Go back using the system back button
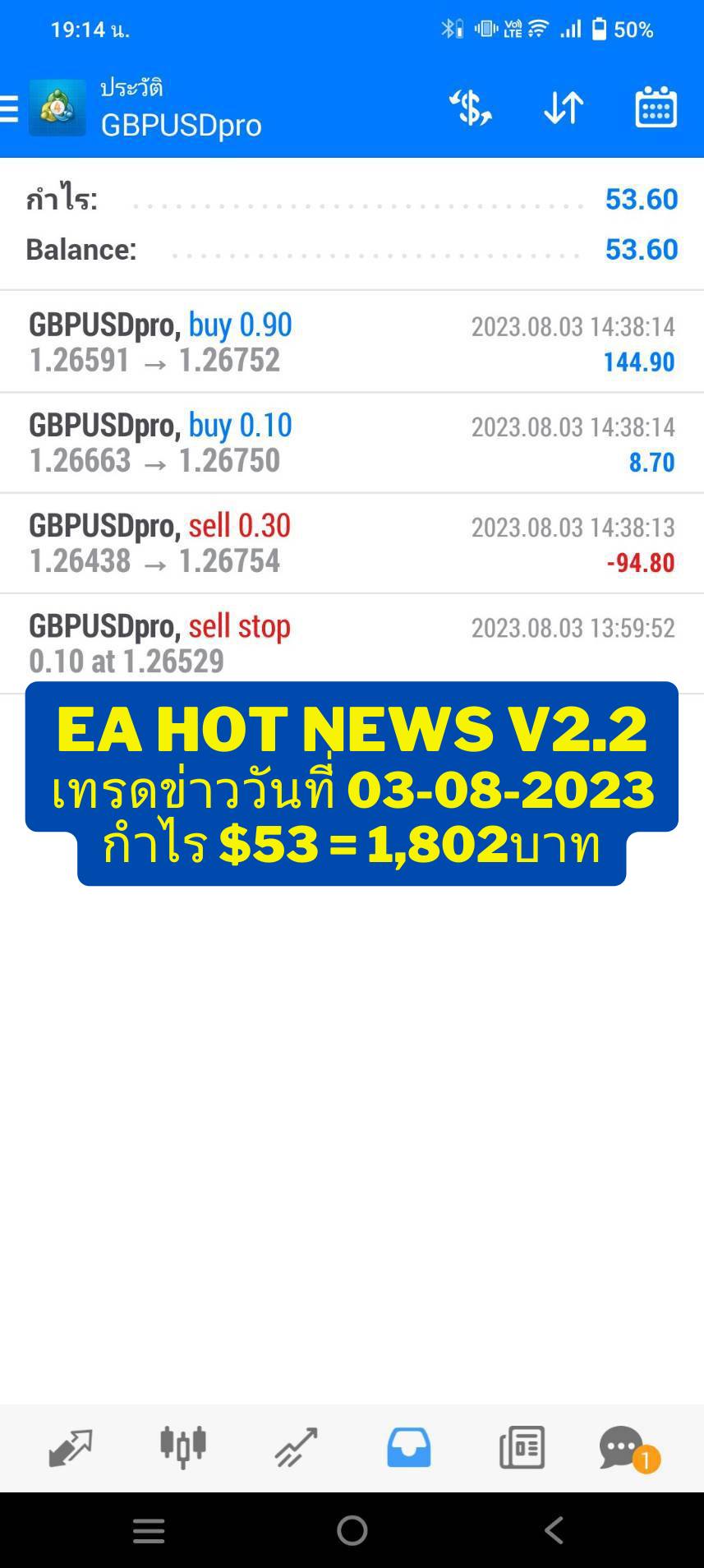704x1568 pixels. pos(554,1530)
